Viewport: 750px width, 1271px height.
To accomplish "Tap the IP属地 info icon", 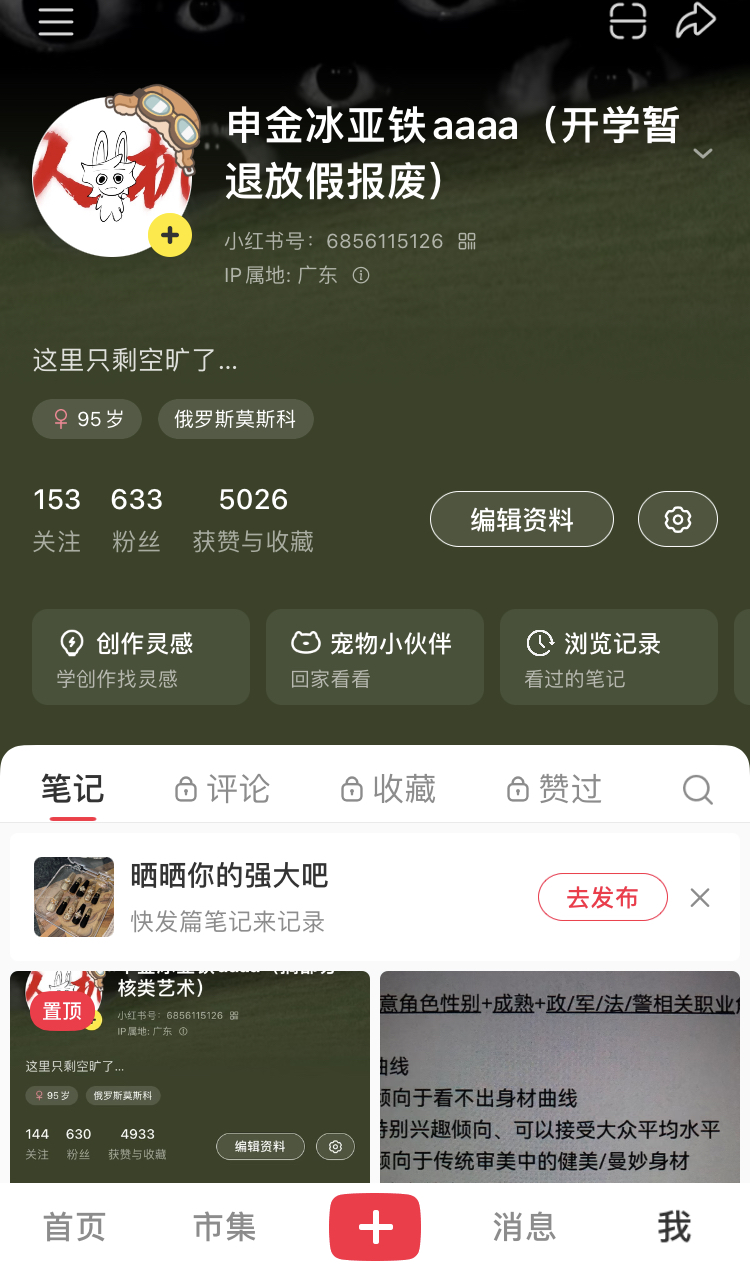I will tap(361, 275).
